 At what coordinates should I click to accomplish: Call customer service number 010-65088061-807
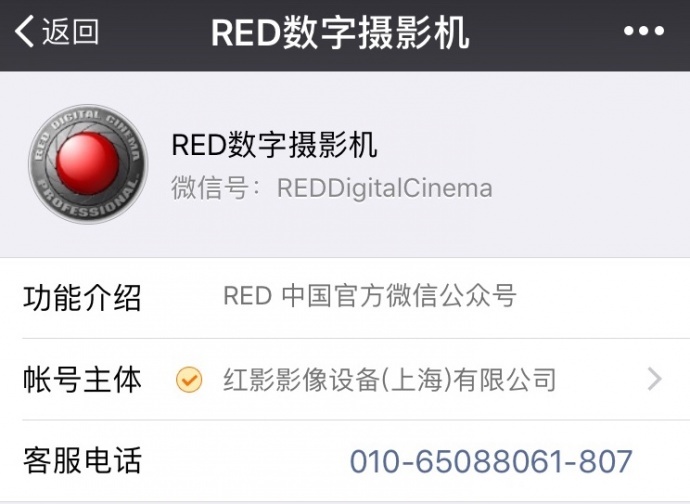(490, 462)
